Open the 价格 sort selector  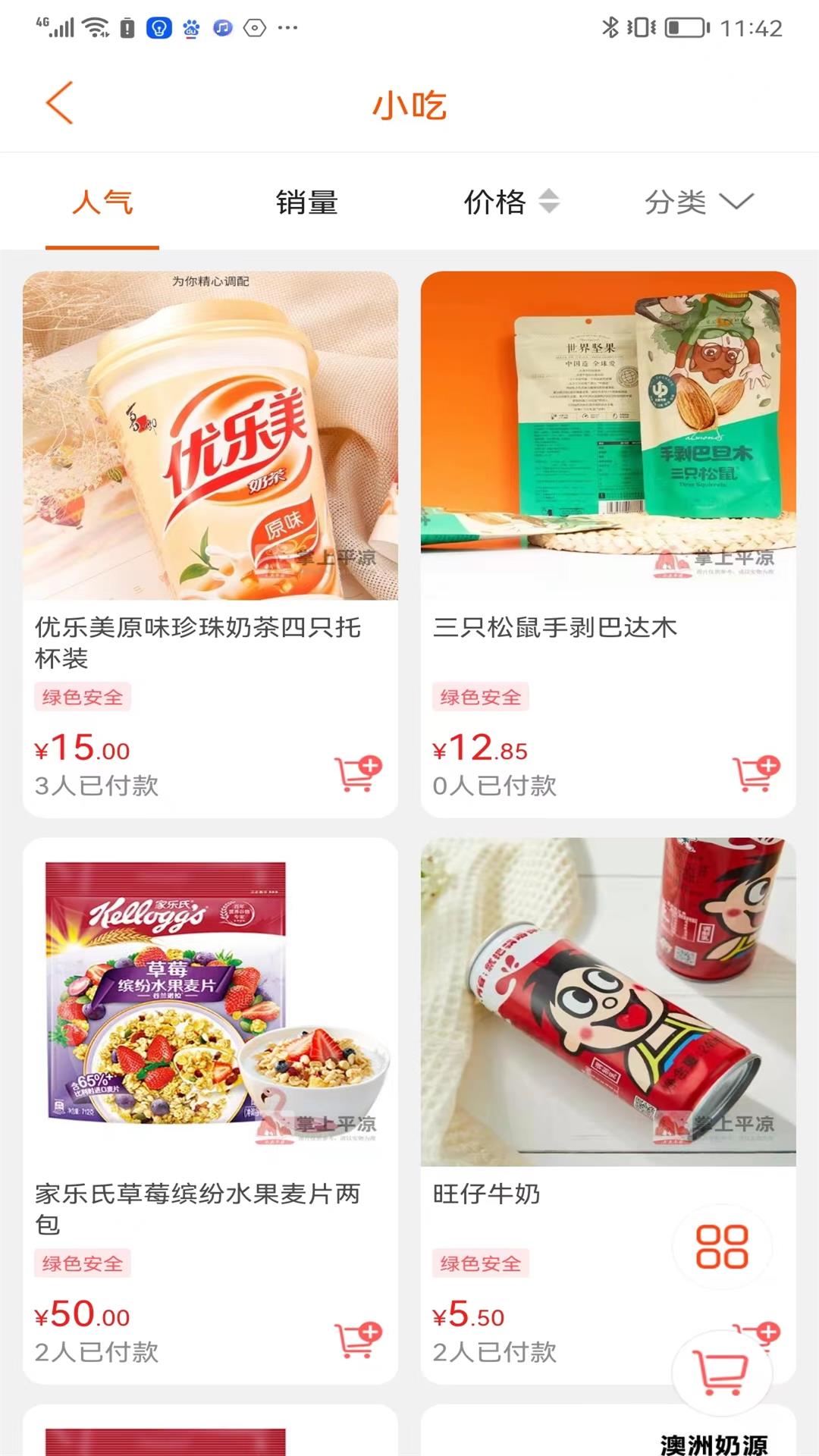pyautogui.click(x=496, y=202)
